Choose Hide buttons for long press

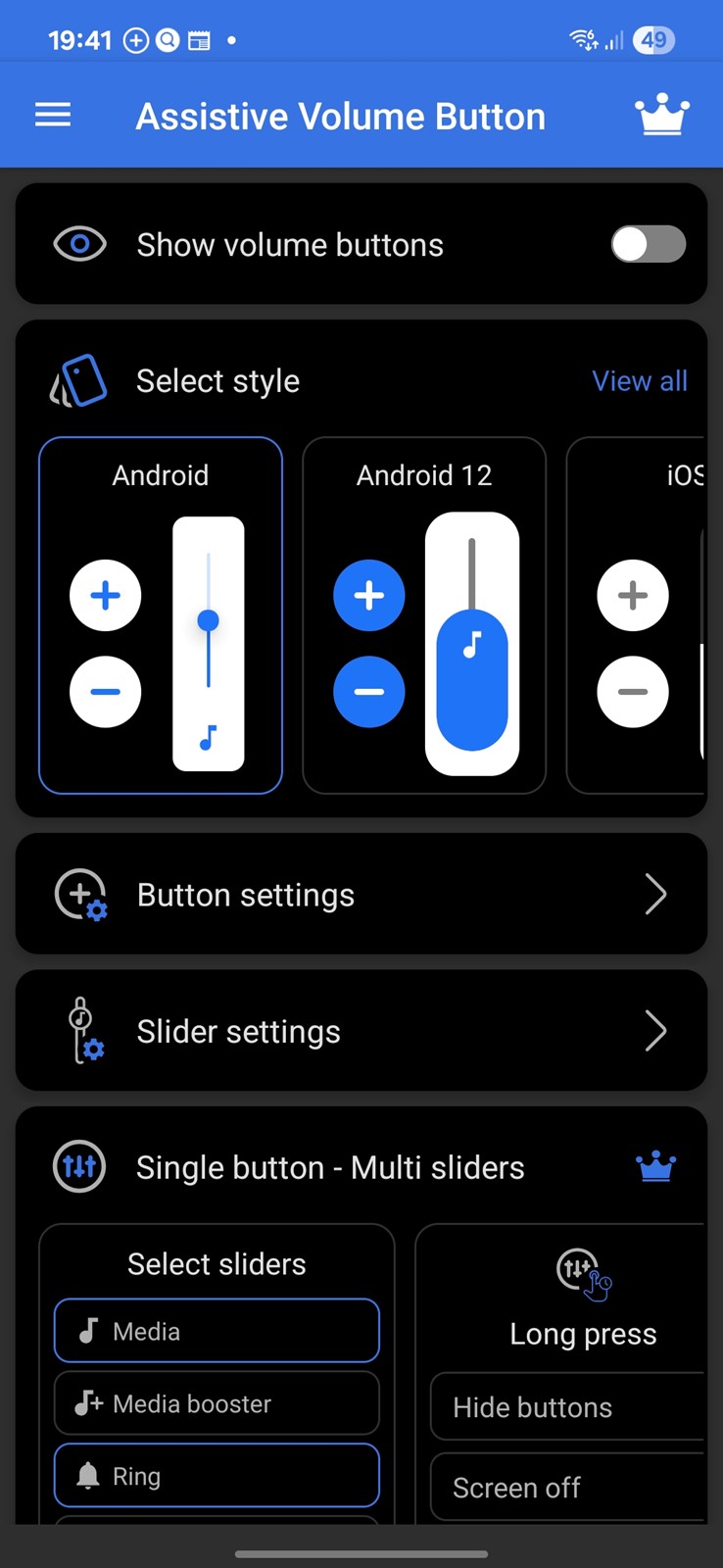pos(568,1407)
